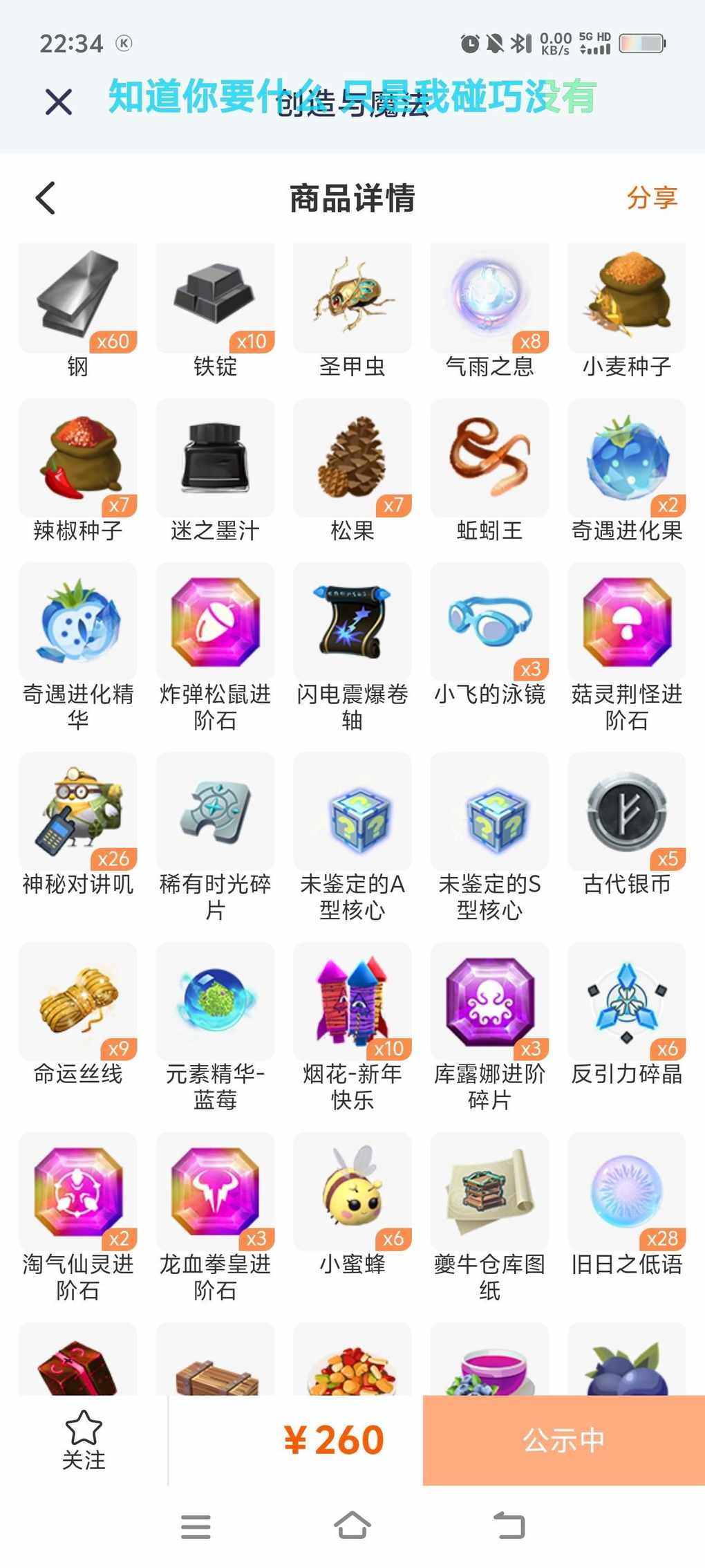Close the 创造与魔法 page
The height and width of the screenshot is (1568, 705).
59,102
